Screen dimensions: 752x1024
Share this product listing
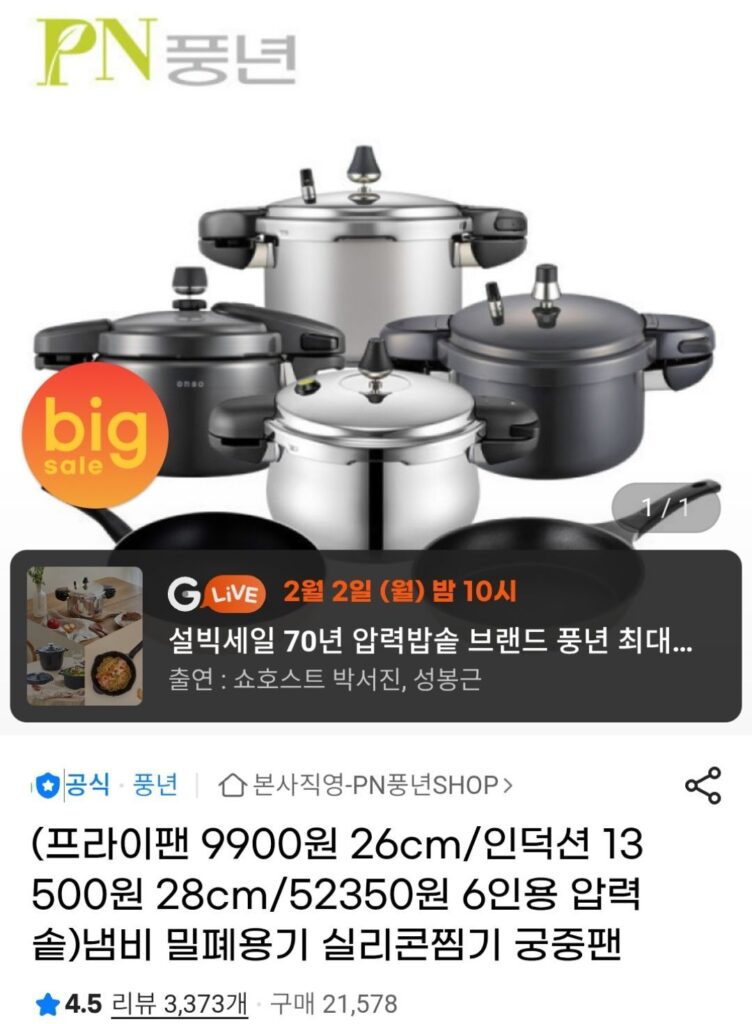(x=703, y=786)
